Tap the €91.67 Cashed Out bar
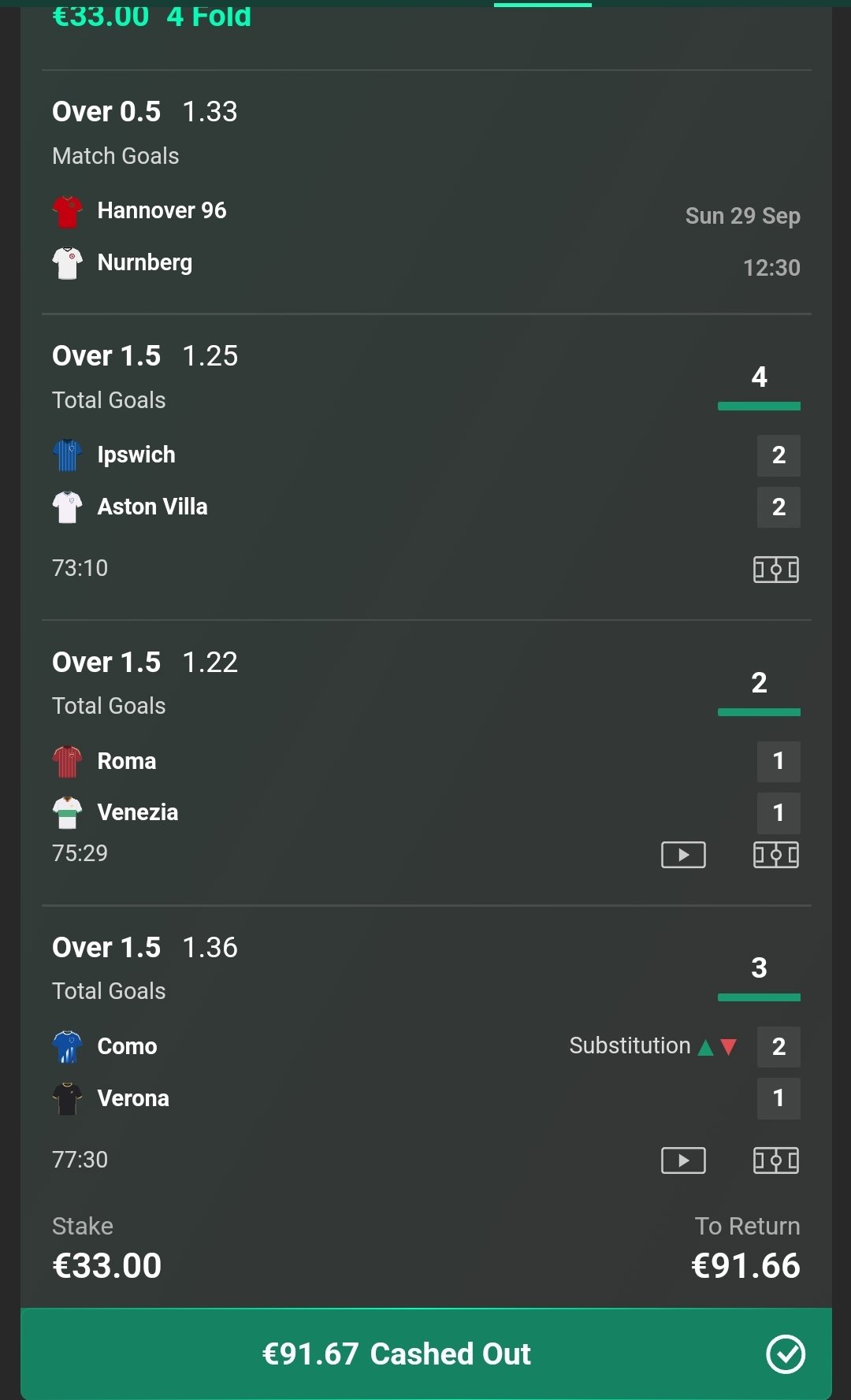 coord(426,1354)
